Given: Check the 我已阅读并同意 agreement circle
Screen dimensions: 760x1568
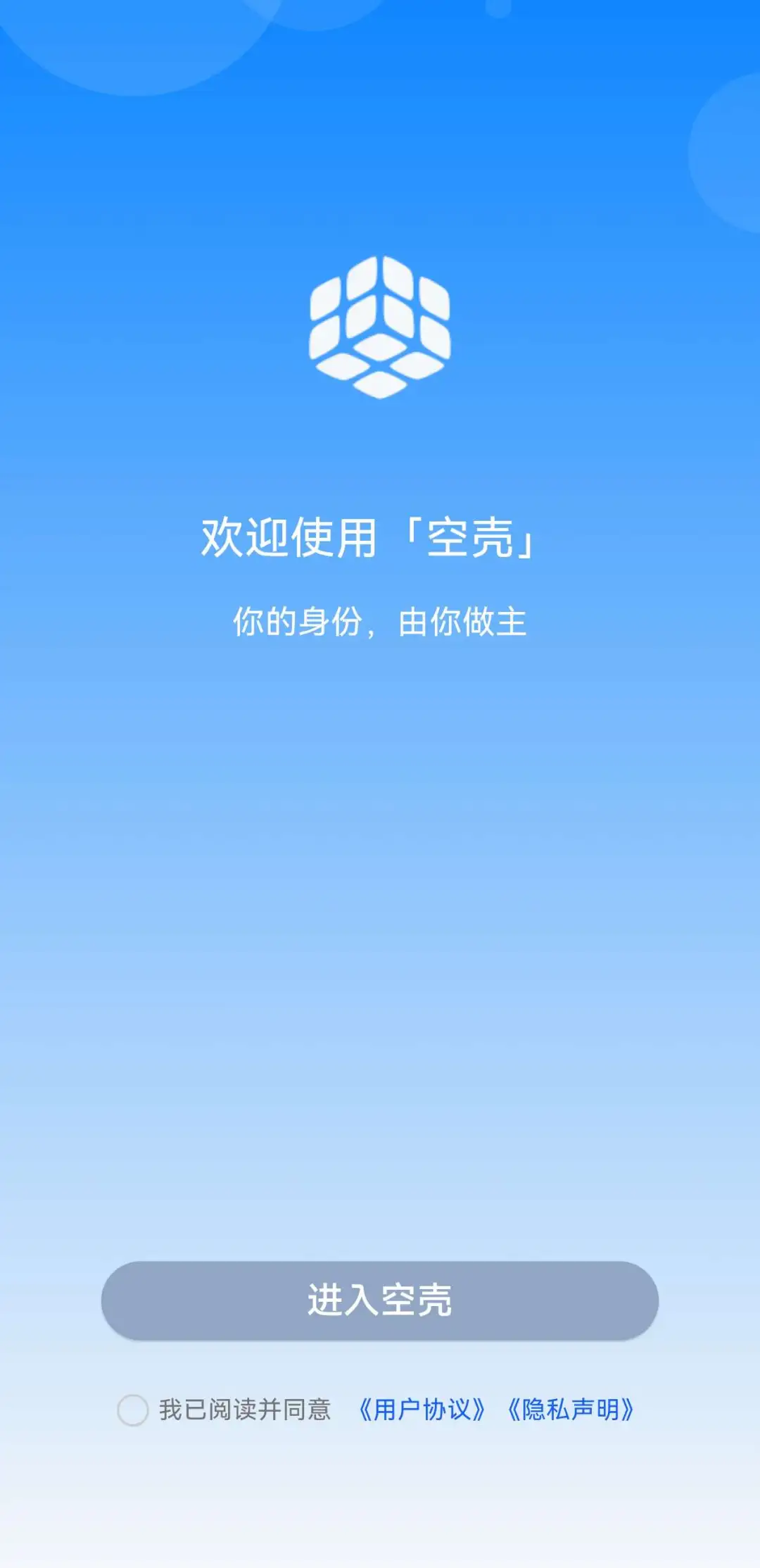Looking at the screenshot, I should [x=132, y=1410].
